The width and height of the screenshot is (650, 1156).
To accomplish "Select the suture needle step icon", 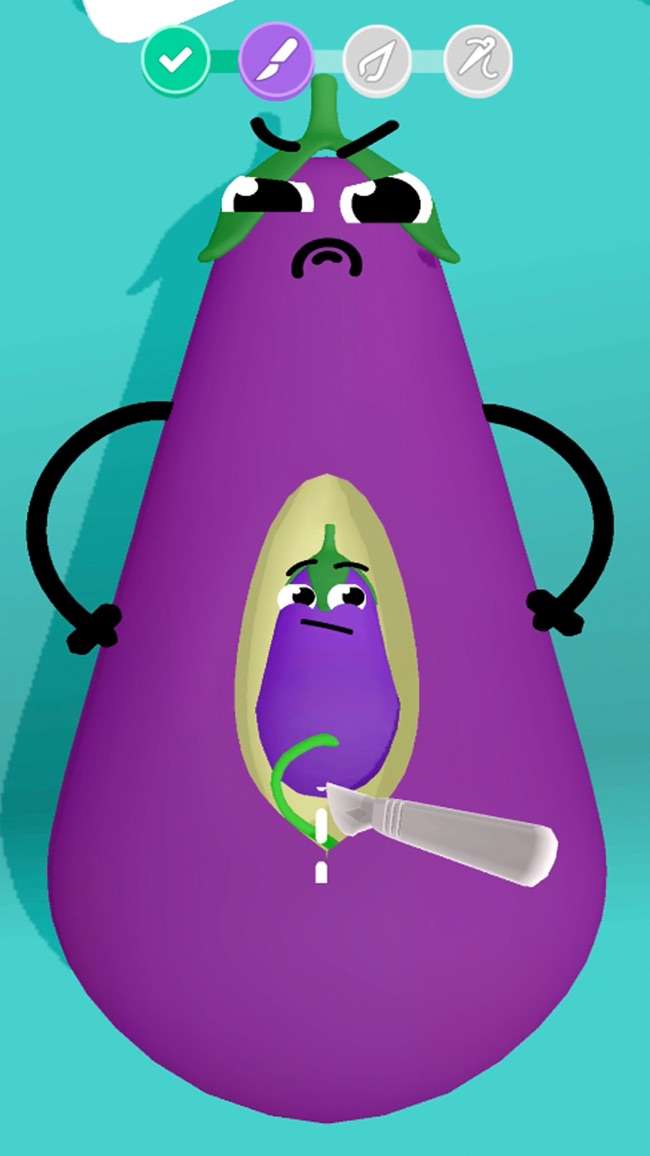I will [478, 61].
